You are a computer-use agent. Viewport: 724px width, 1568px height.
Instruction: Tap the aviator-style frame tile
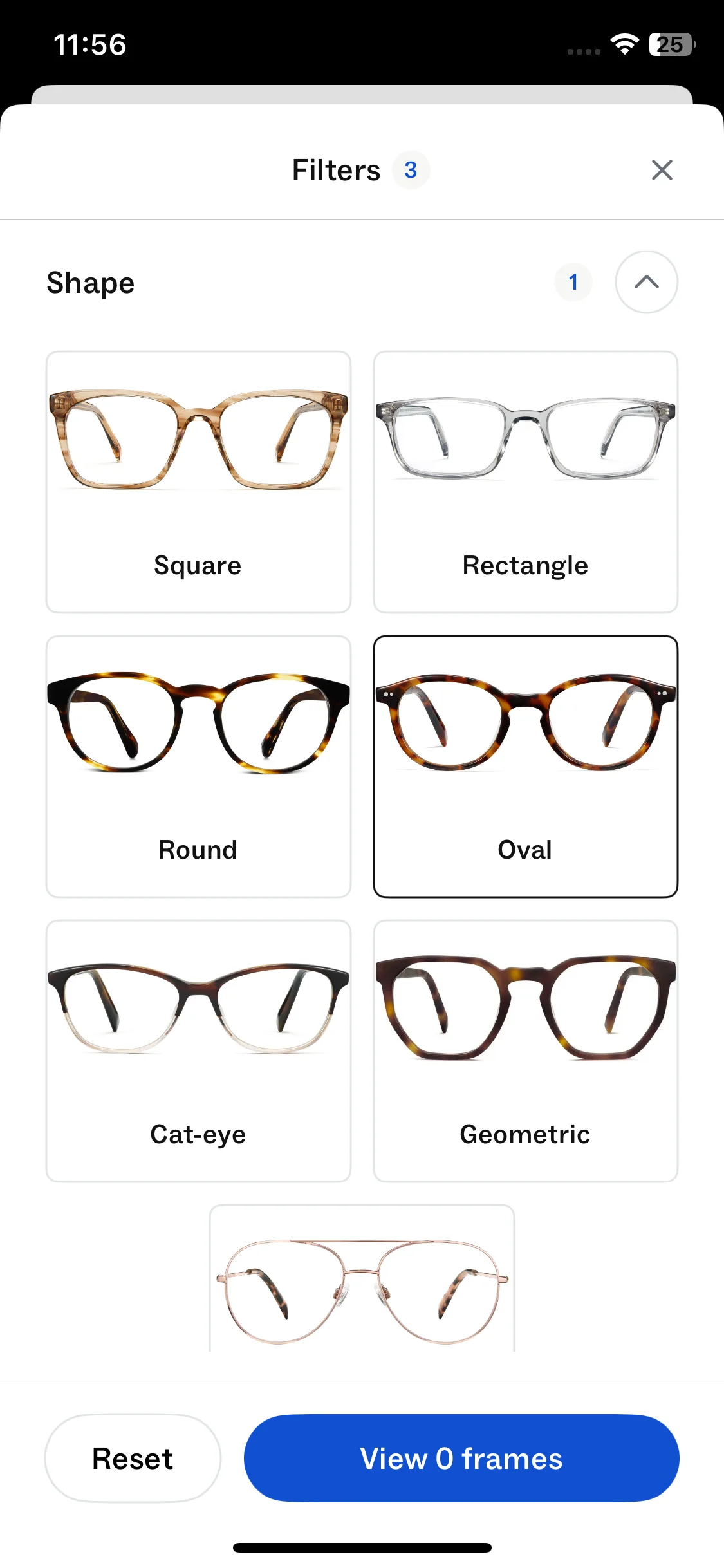click(x=362, y=1281)
